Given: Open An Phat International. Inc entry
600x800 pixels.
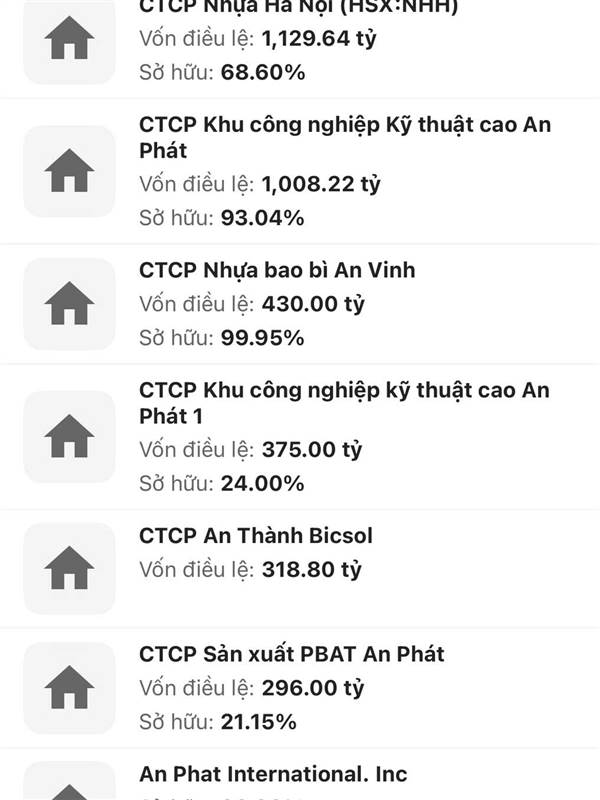Looking at the screenshot, I should (300, 778).
